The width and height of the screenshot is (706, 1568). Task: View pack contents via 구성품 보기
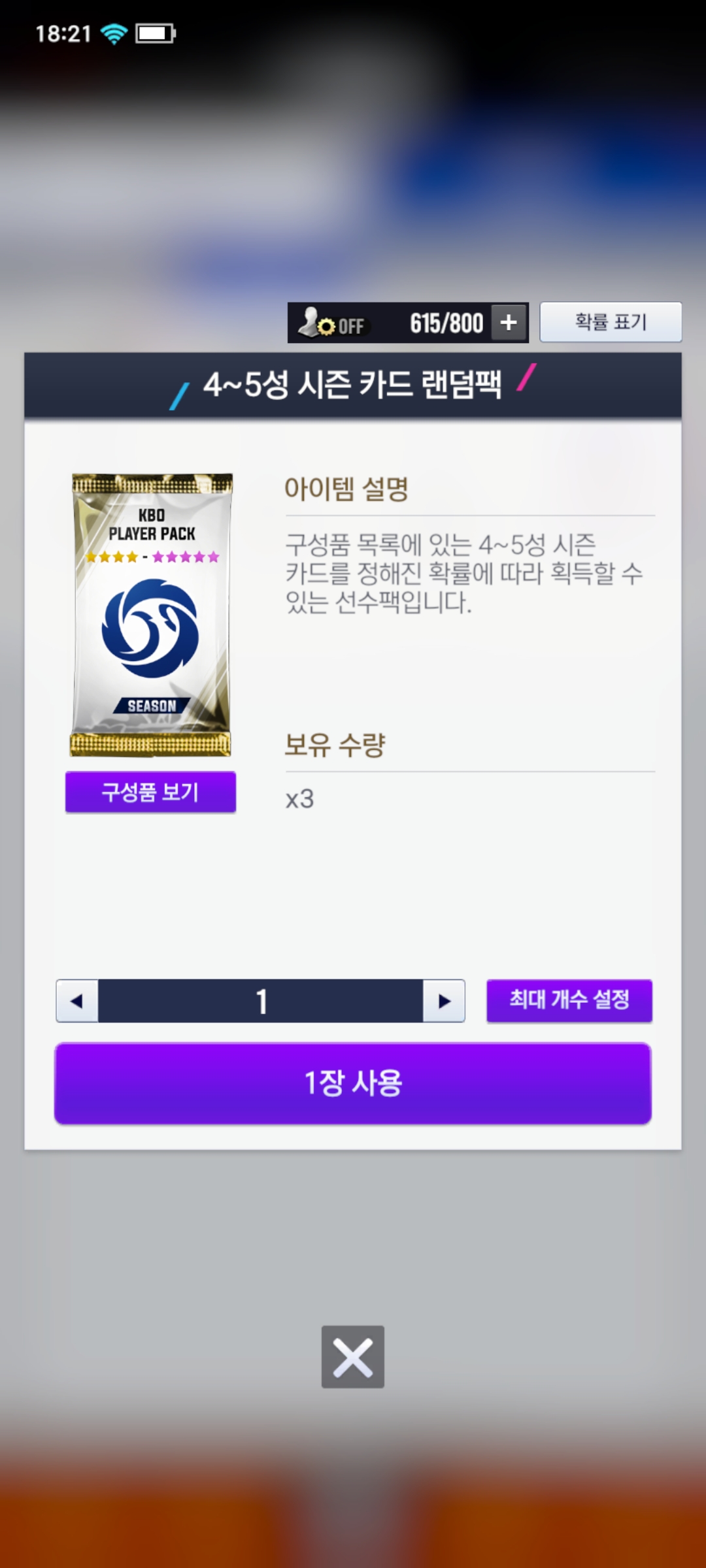click(x=150, y=792)
